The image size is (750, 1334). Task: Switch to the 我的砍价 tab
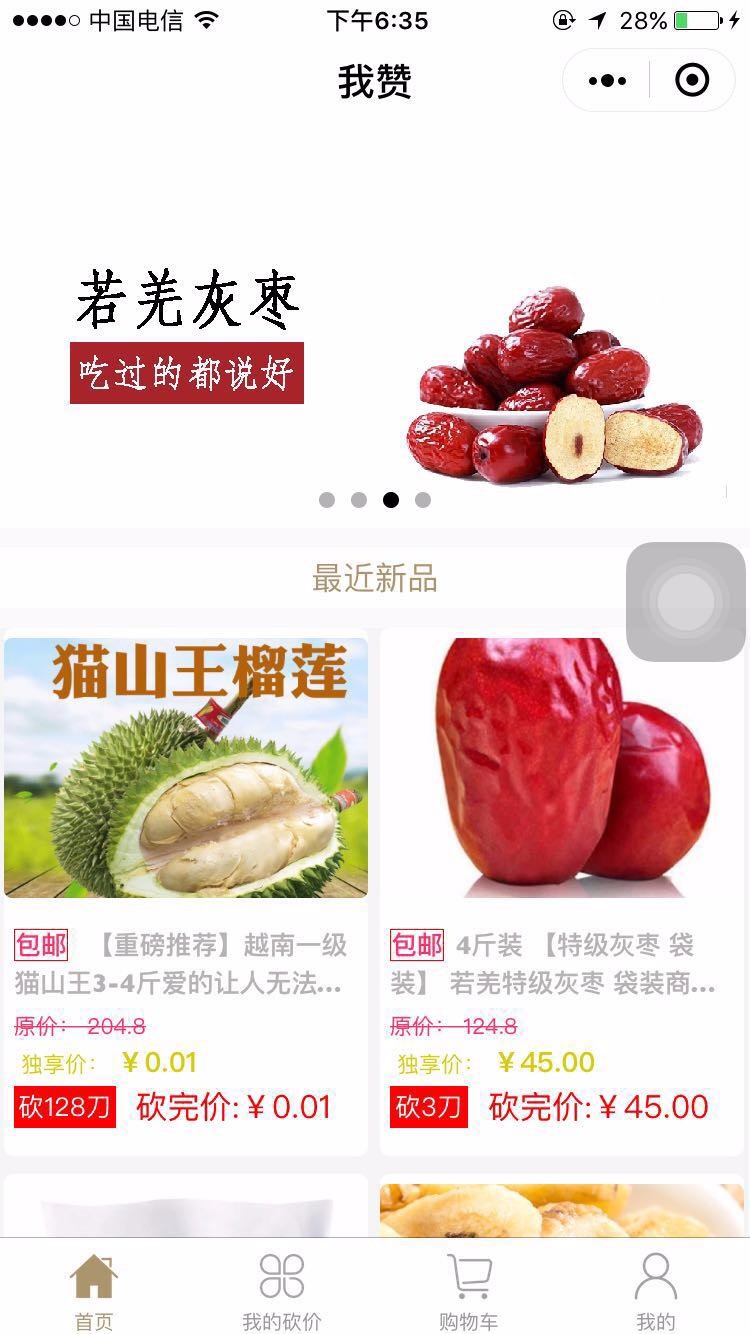click(x=281, y=1291)
